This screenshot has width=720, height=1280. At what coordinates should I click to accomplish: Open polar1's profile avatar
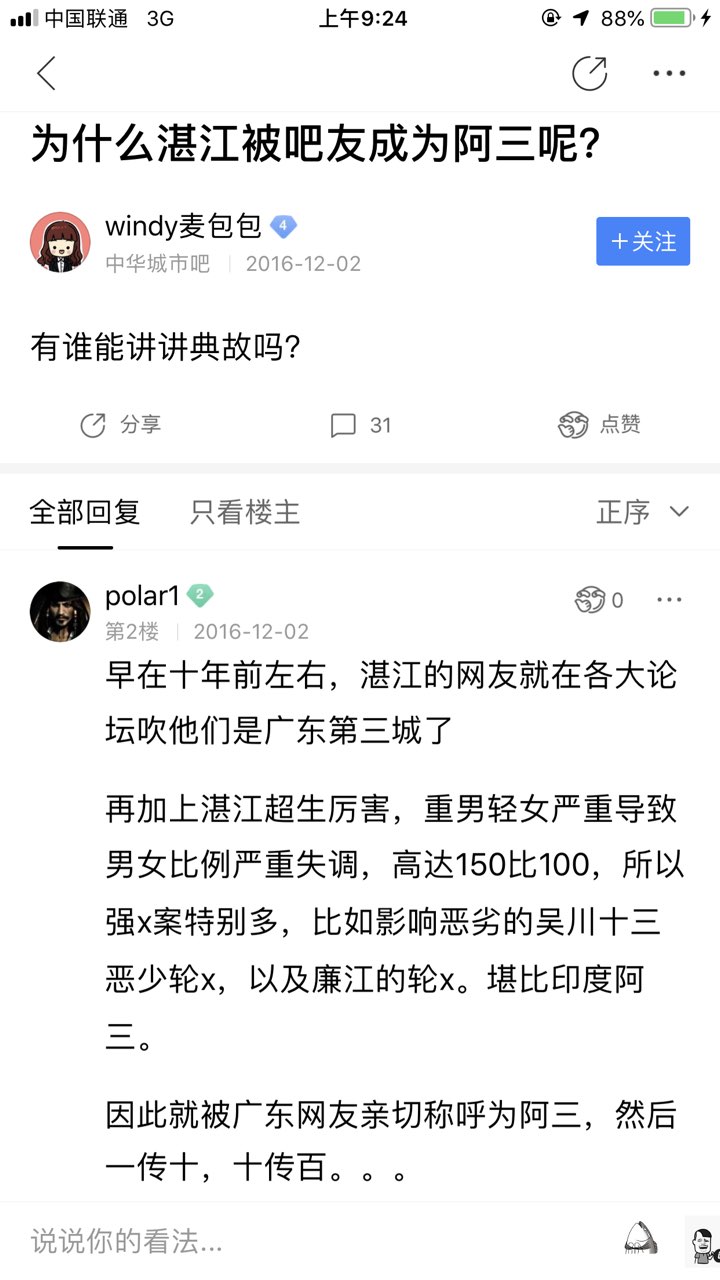pos(60,611)
